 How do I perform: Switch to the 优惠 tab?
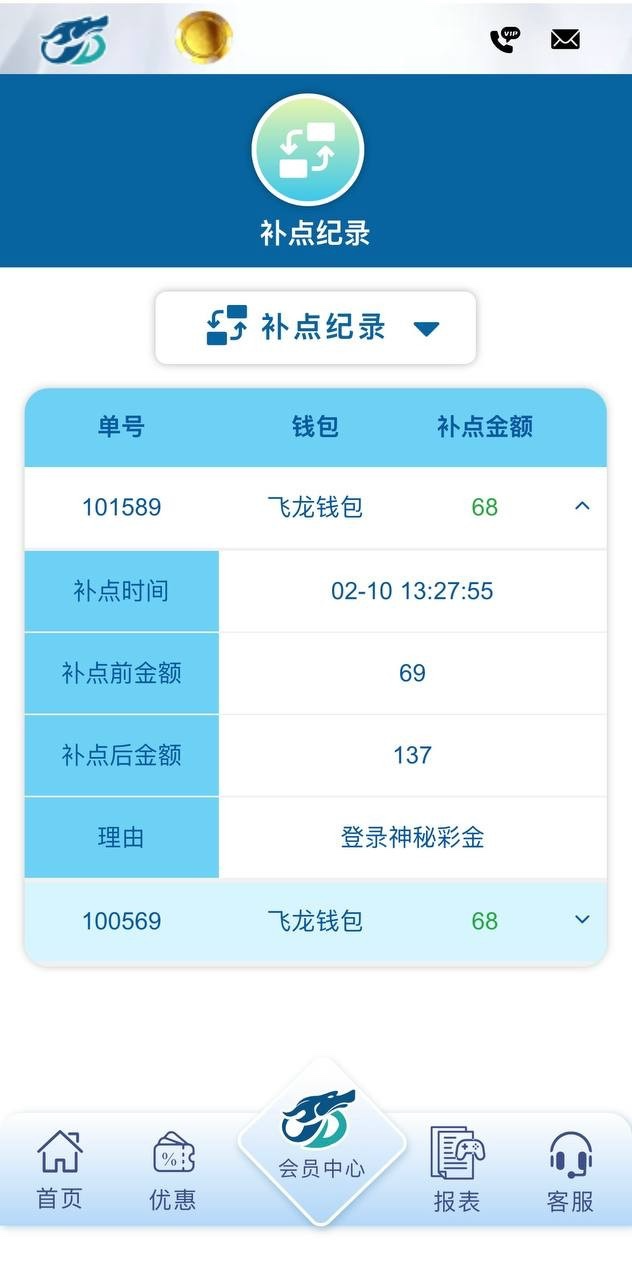point(173,1168)
